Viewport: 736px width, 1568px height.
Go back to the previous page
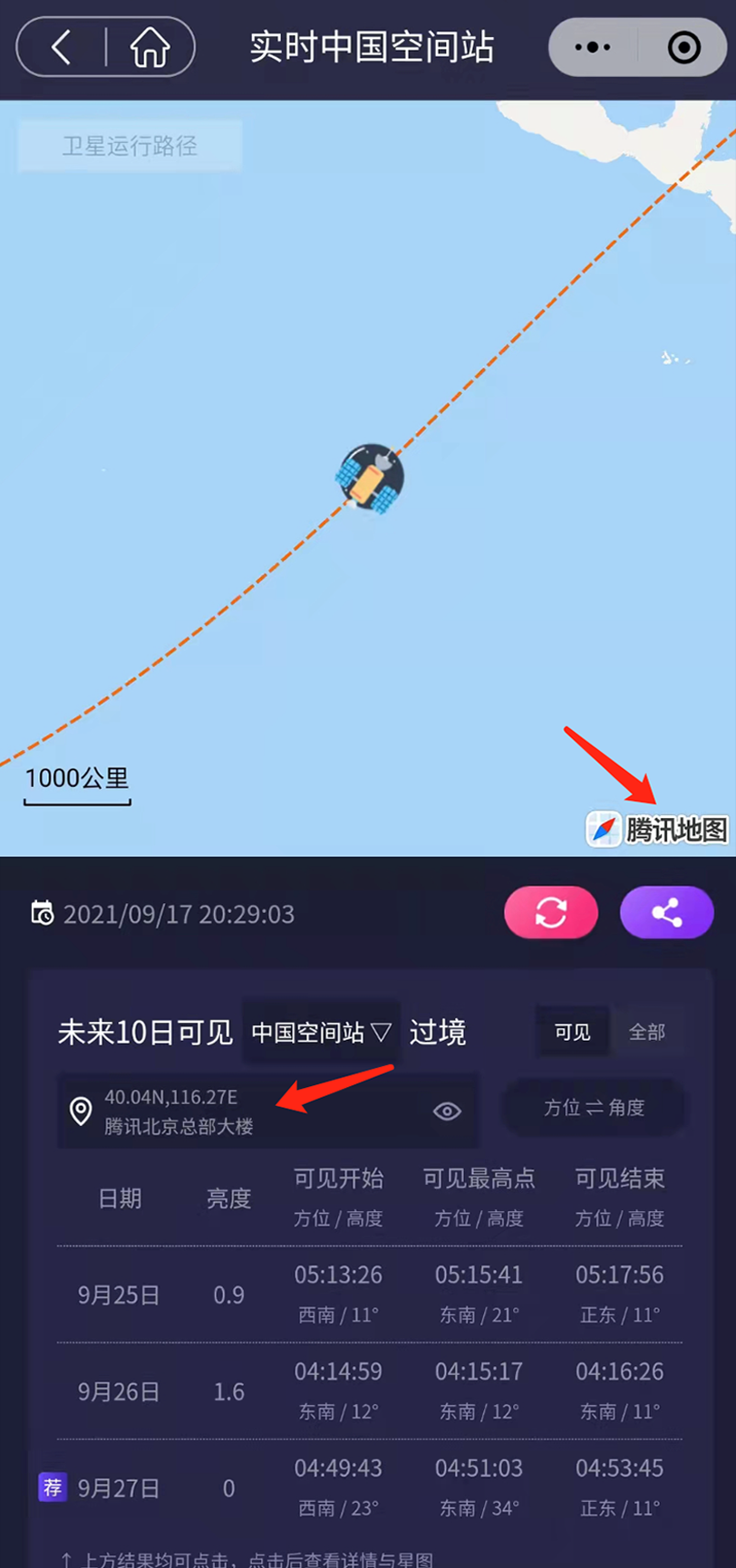click(x=61, y=47)
